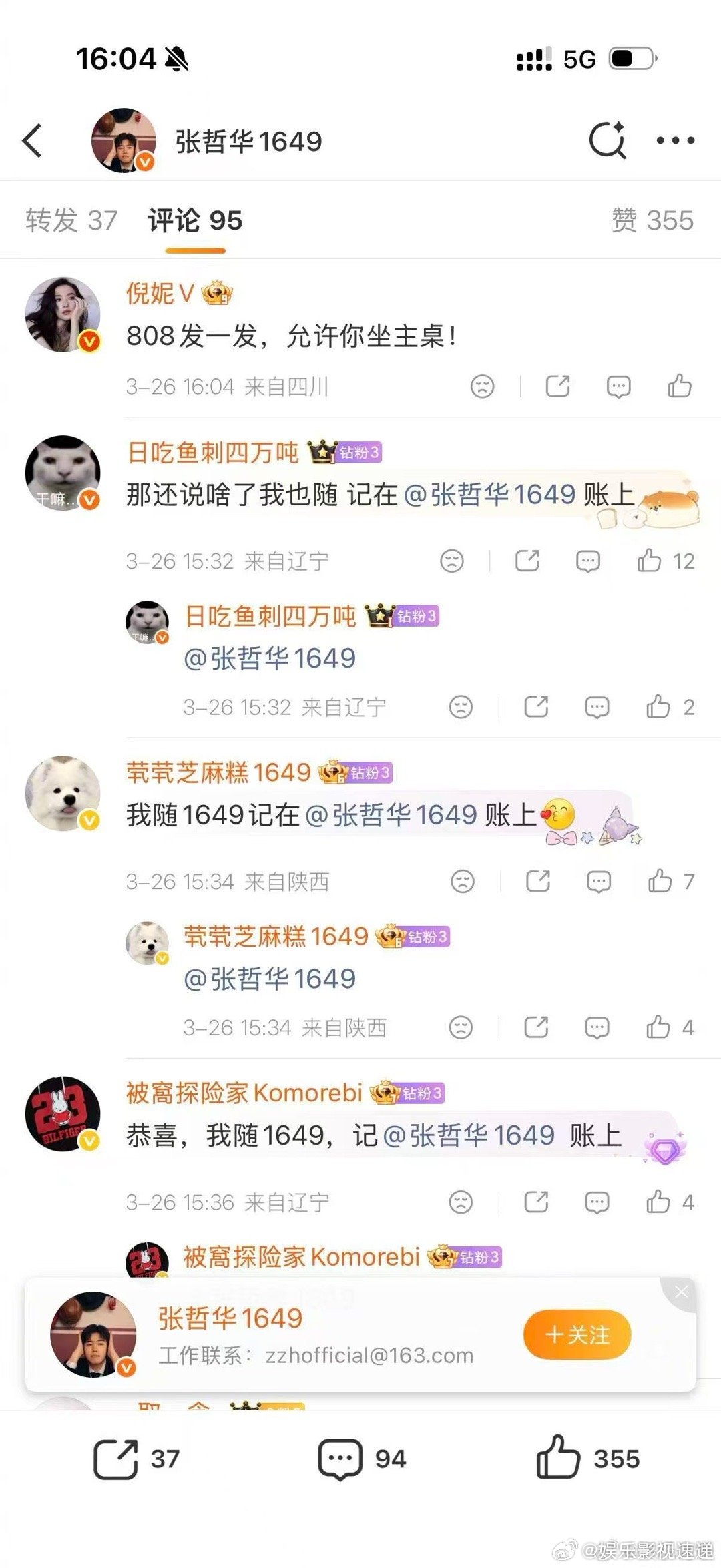Open 倪妮's profile via her avatar
Image resolution: width=721 pixels, height=1568 pixels.
click(x=63, y=314)
